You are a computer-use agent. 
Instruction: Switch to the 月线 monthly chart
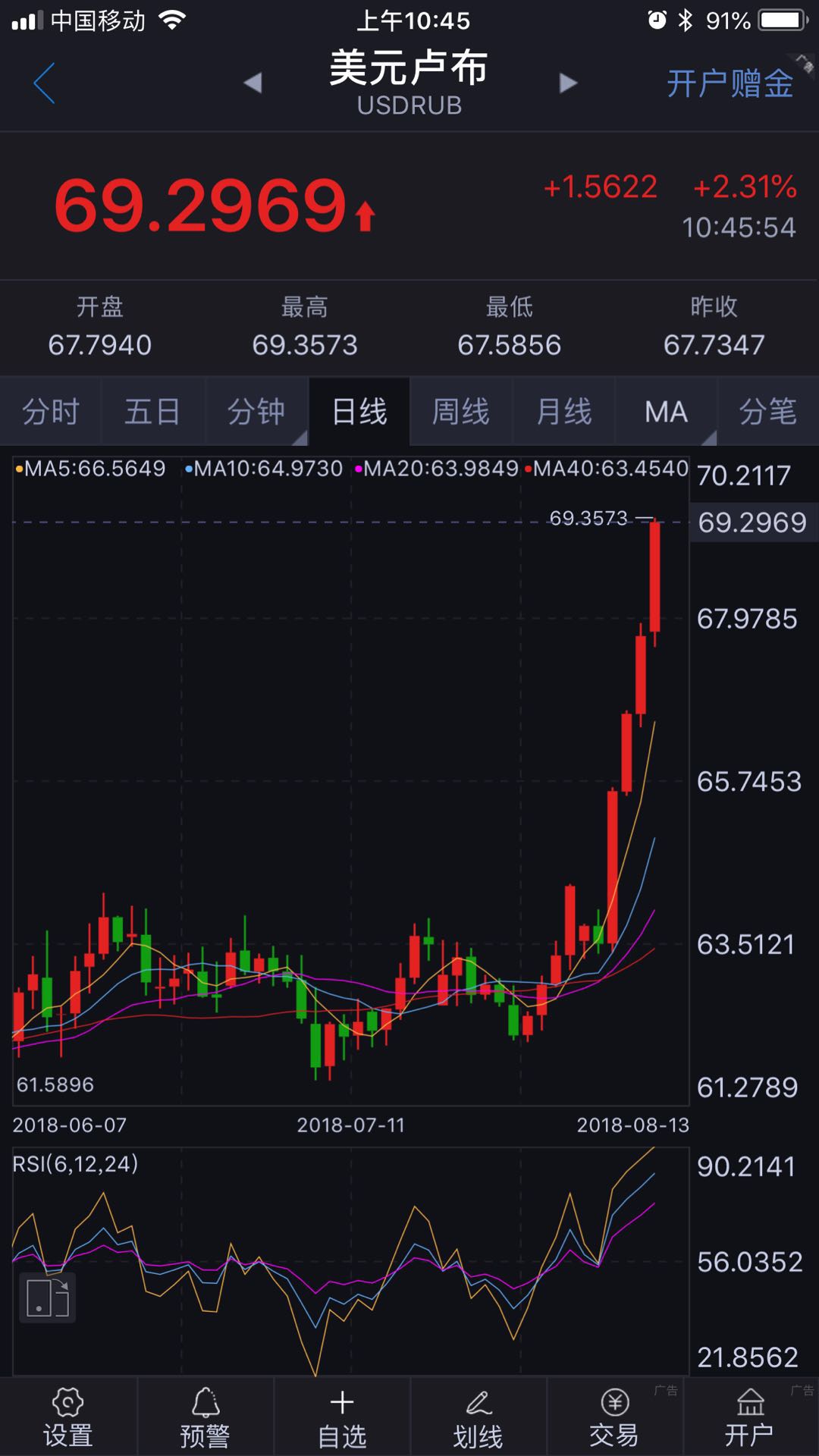(x=564, y=412)
